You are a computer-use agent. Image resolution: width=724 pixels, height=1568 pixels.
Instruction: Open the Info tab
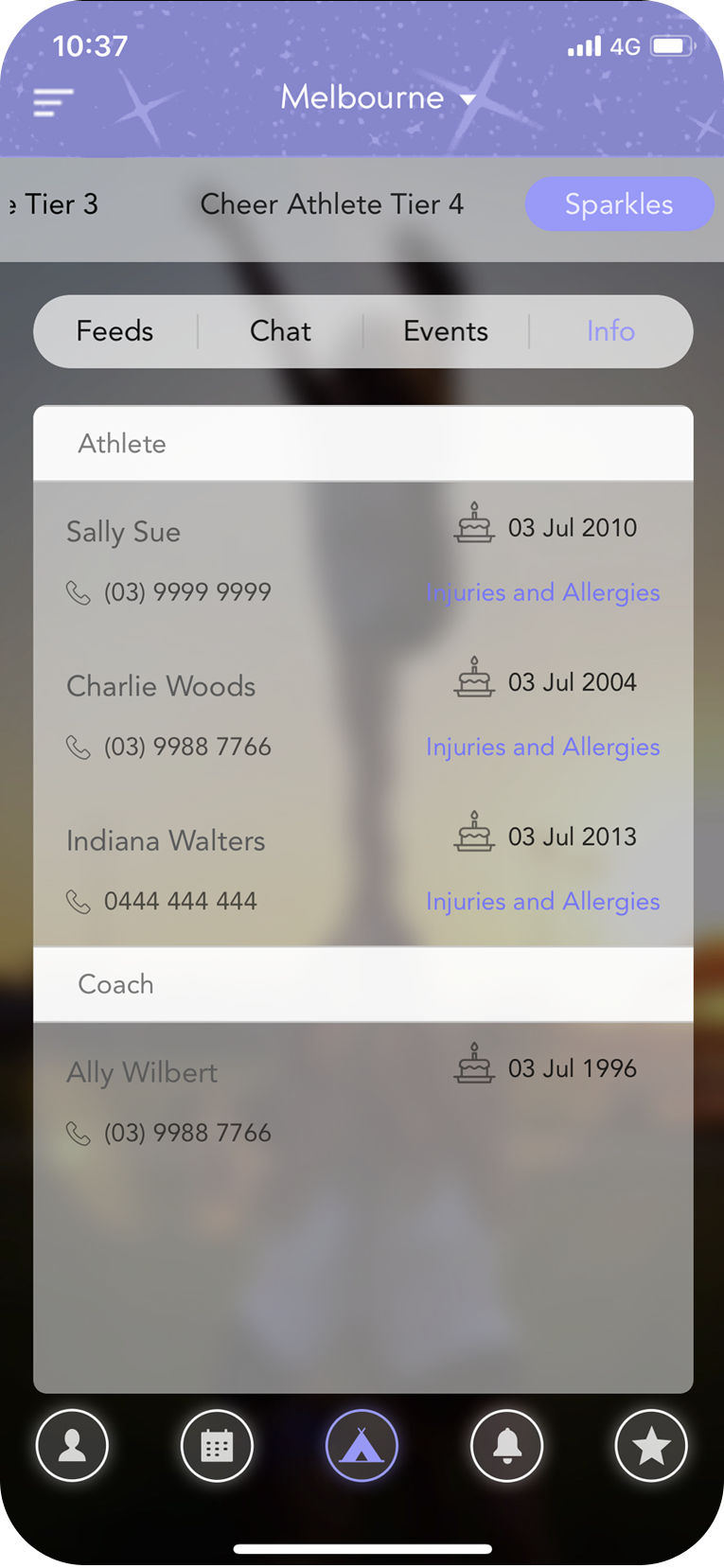point(610,331)
